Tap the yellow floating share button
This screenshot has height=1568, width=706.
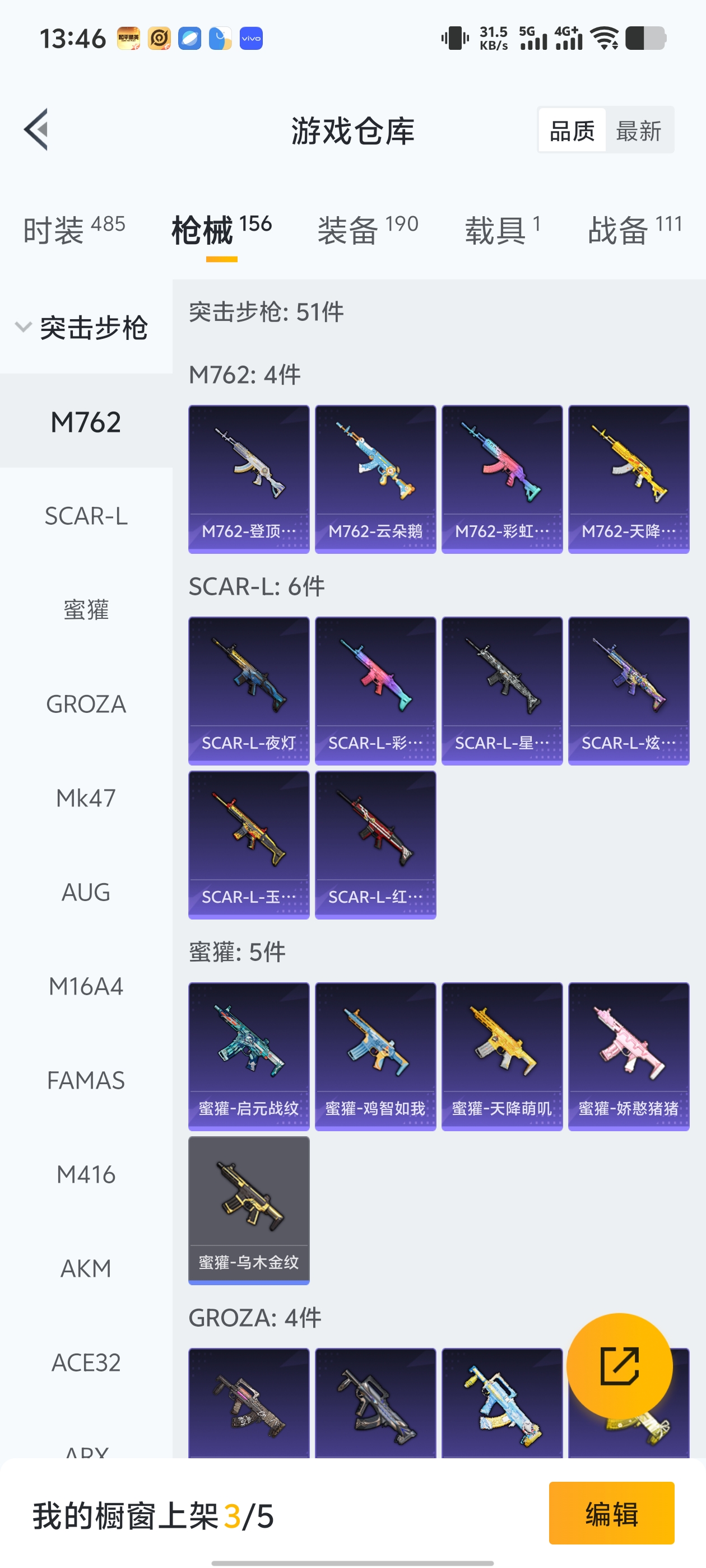coord(619,1366)
